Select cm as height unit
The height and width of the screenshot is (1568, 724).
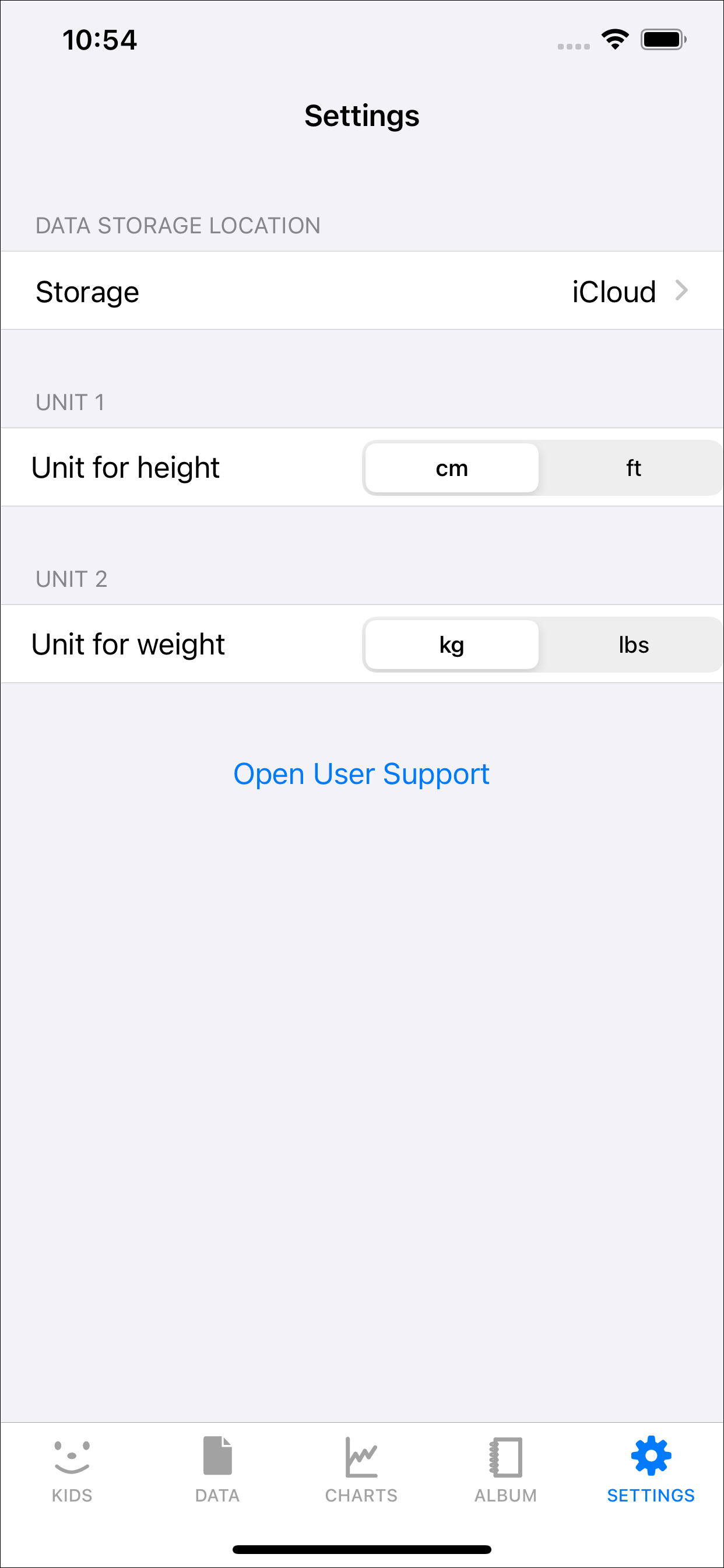[451, 467]
